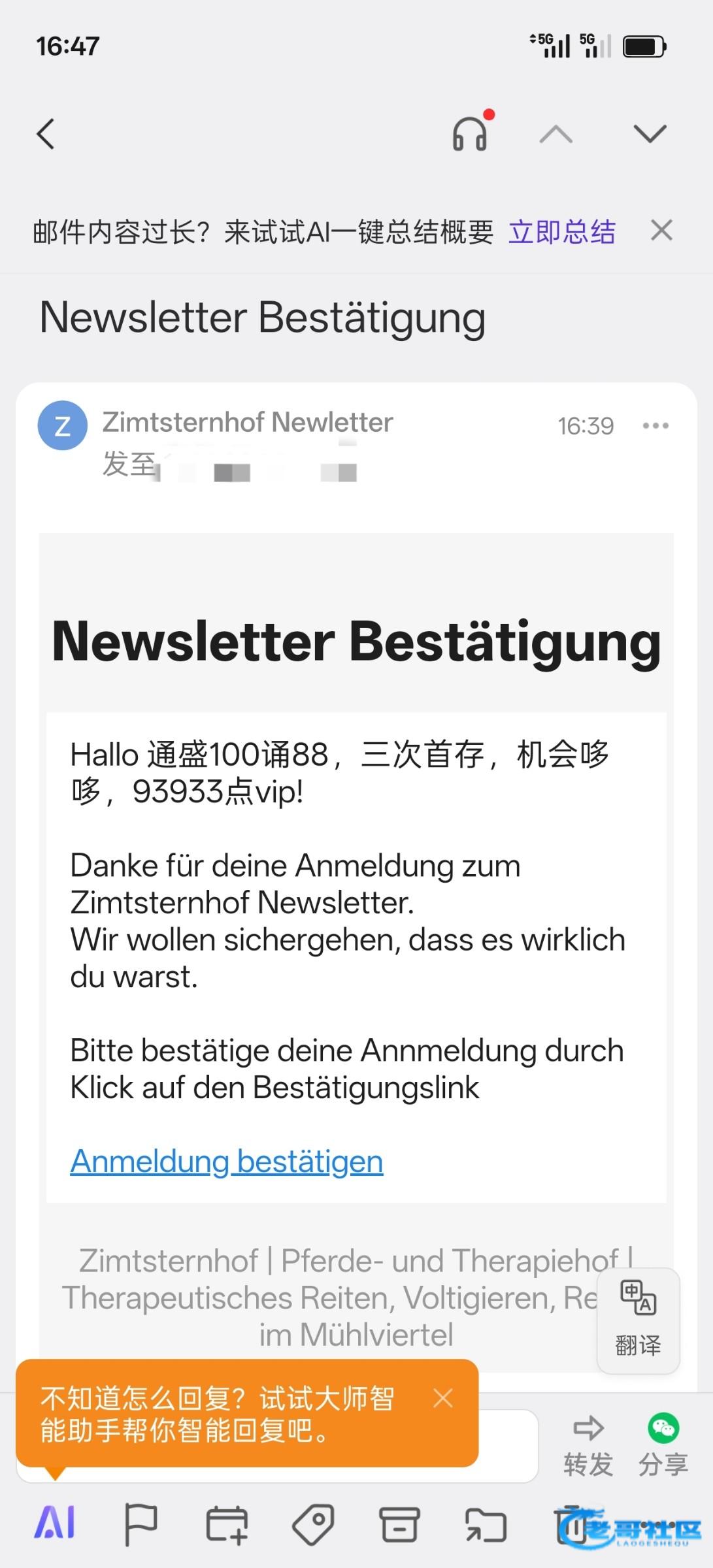The image size is (713, 1568).
Task: Open the Anmeldung bestätigen link
Action: pos(226,1162)
